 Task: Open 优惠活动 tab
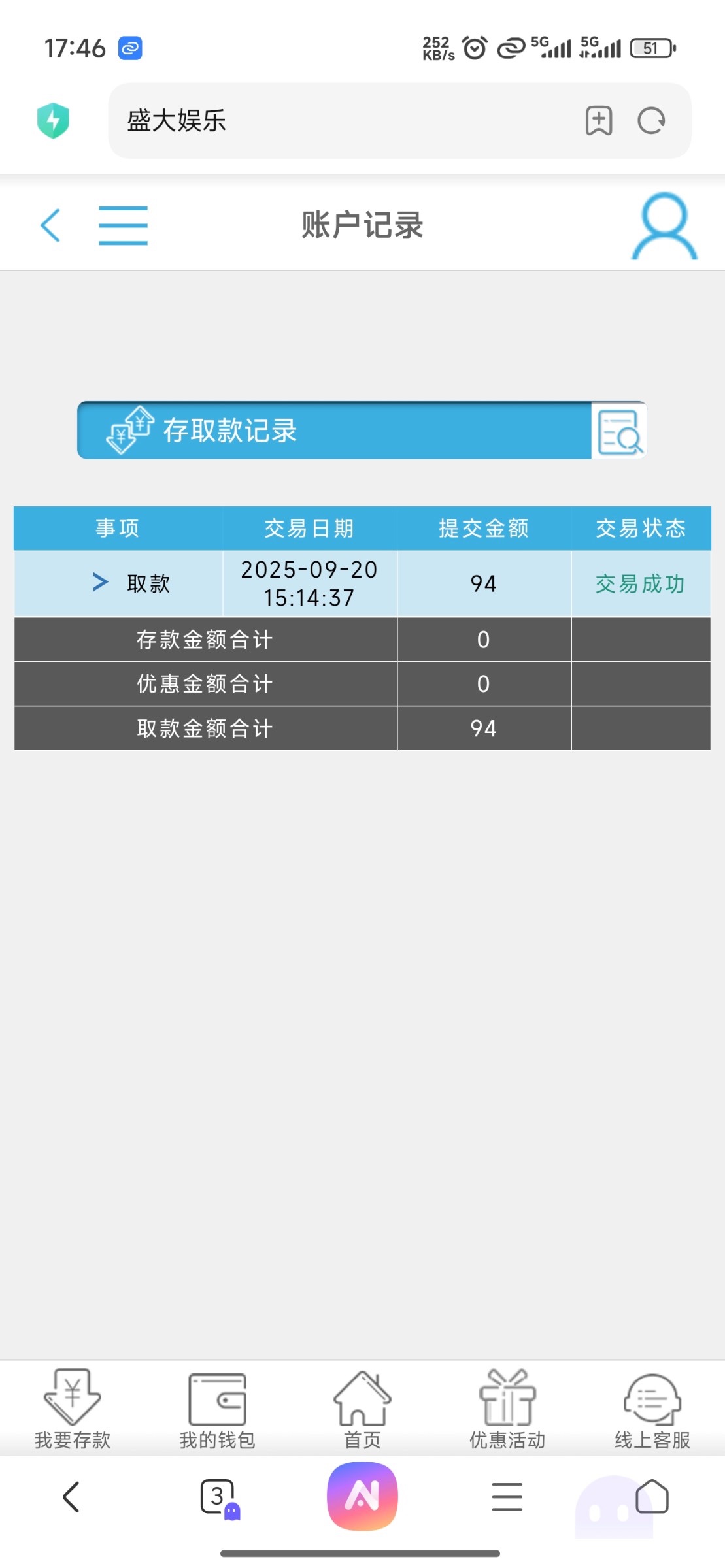click(x=507, y=1409)
